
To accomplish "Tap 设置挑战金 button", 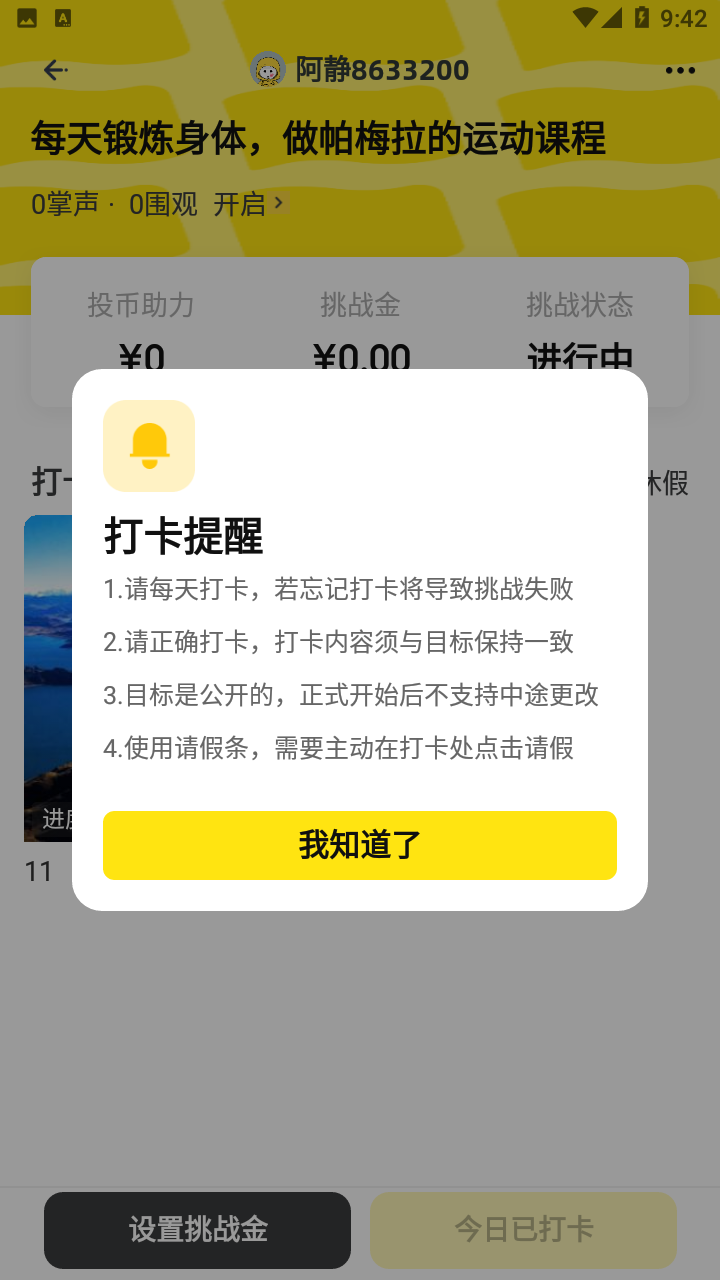I will 197,1229.
